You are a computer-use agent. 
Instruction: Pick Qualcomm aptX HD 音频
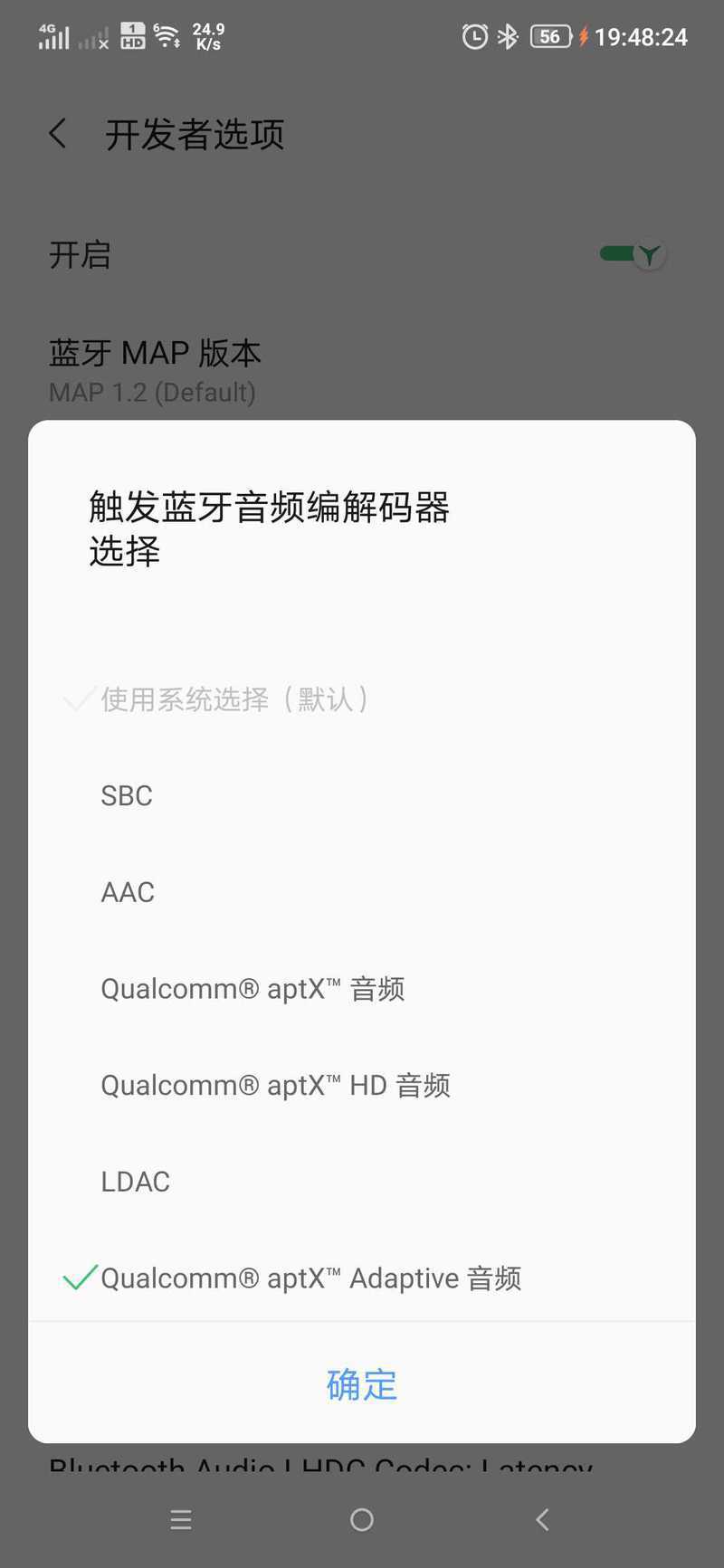click(362, 1085)
